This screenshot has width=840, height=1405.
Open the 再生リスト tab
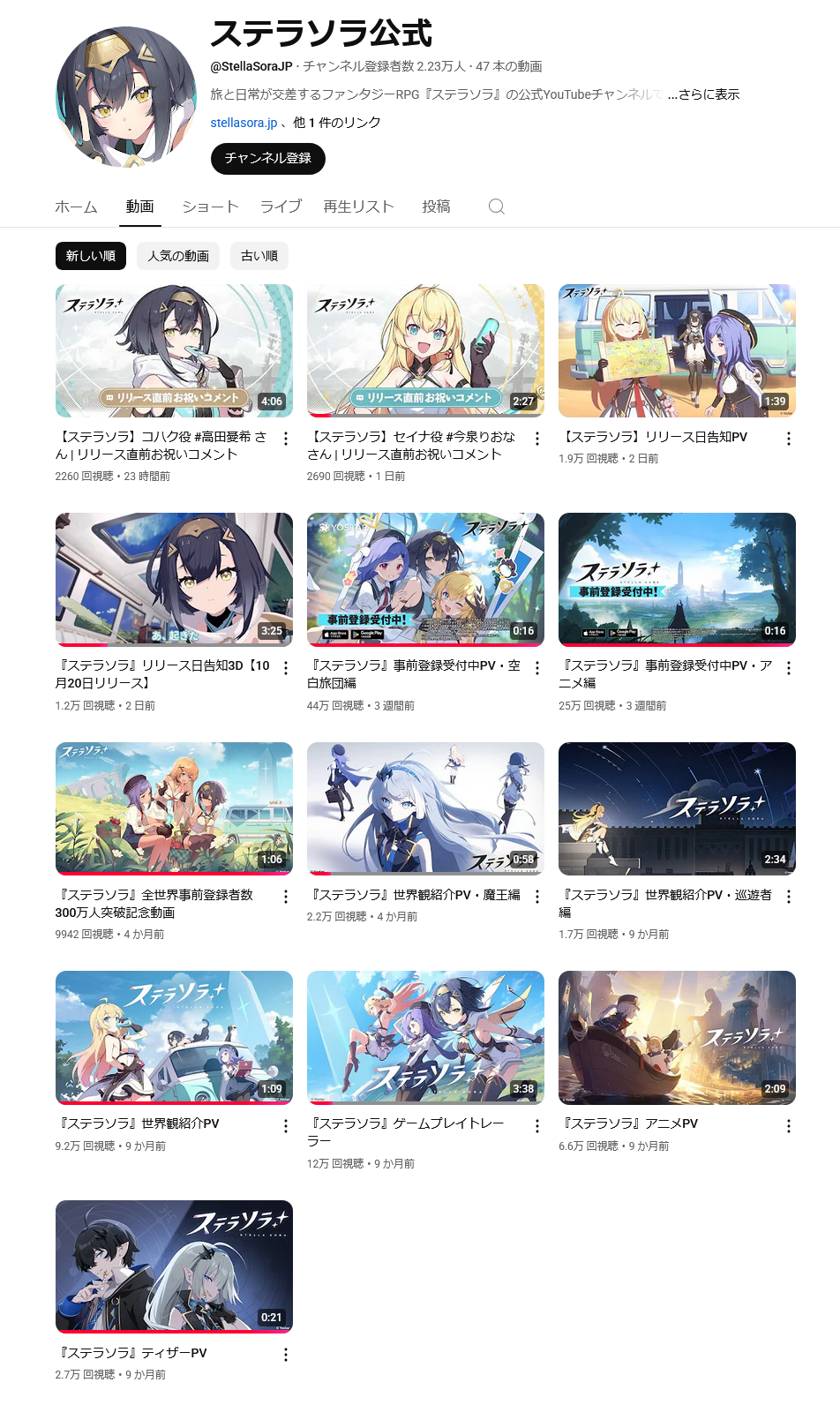(358, 207)
